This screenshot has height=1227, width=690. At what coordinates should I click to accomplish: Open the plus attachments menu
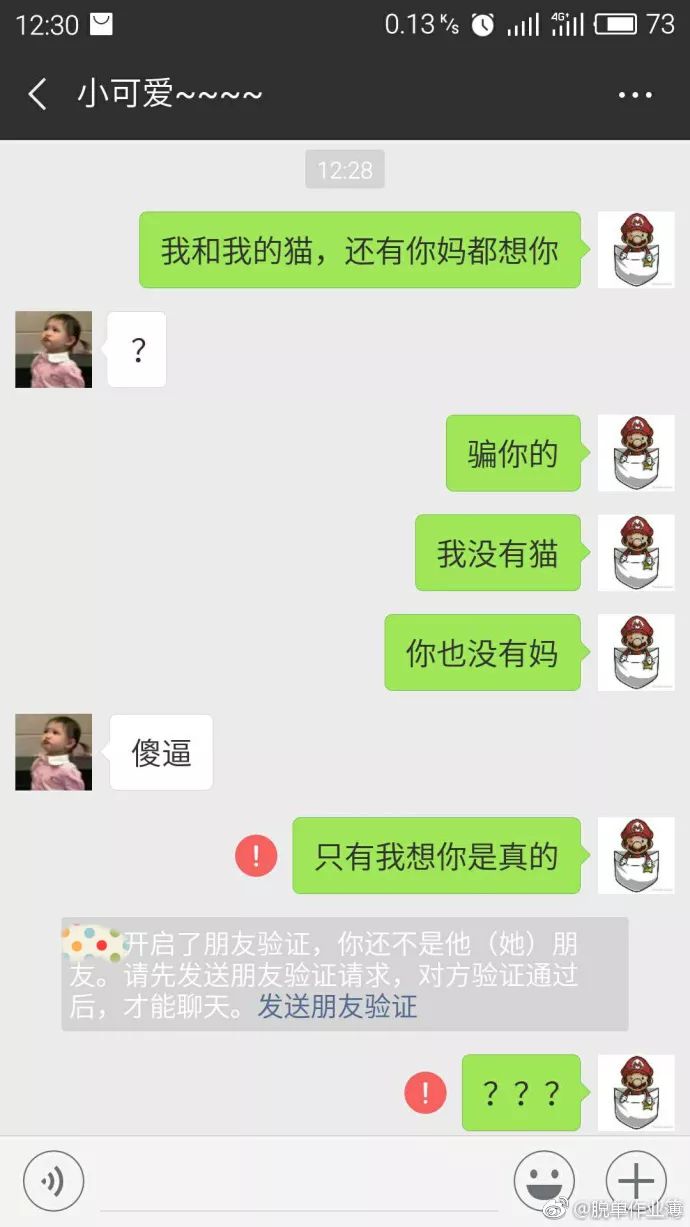pos(636,1181)
